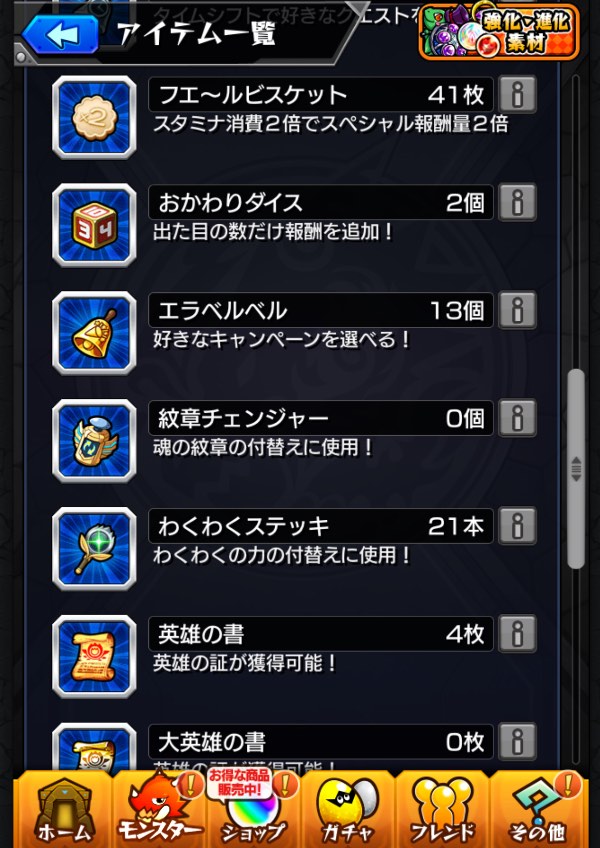Screen dimensions: 600x848
Task: Open info for 紋章チェンジャー
Action: point(517,418)
